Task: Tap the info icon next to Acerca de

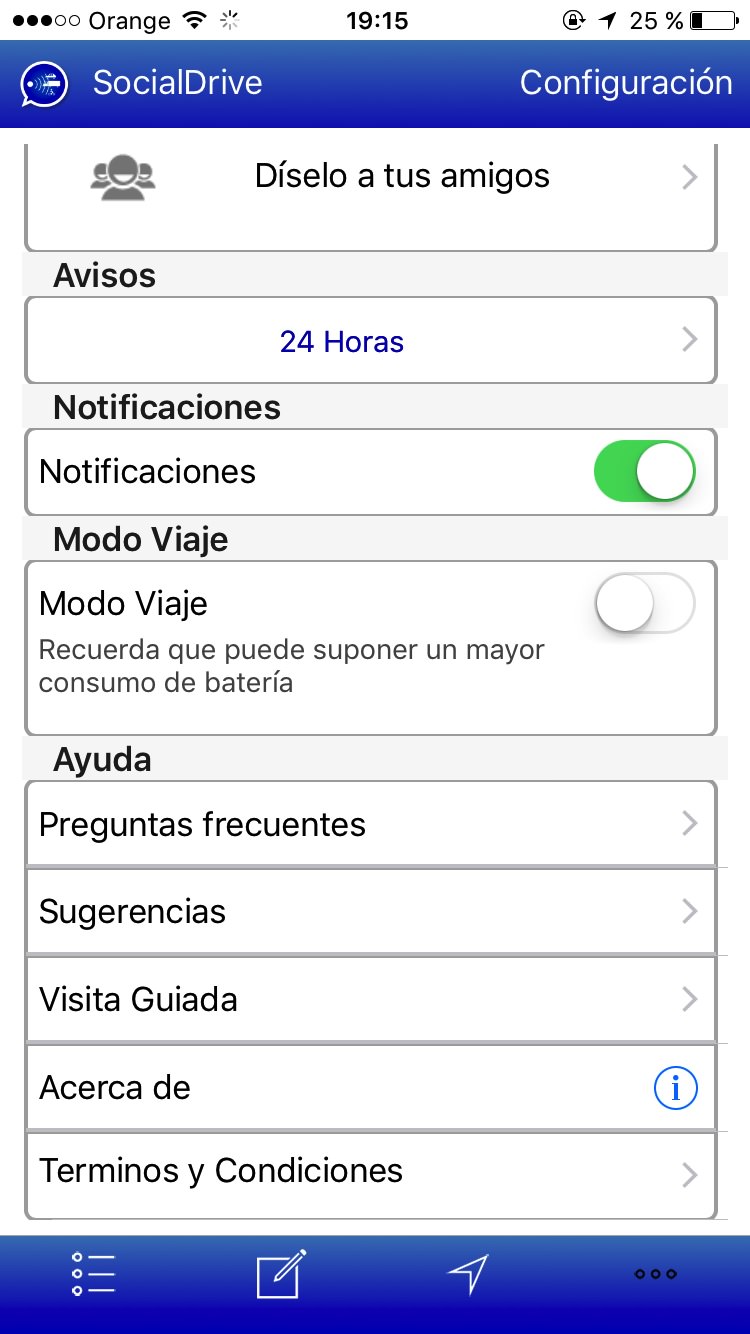Action: tap(675, 1087)
